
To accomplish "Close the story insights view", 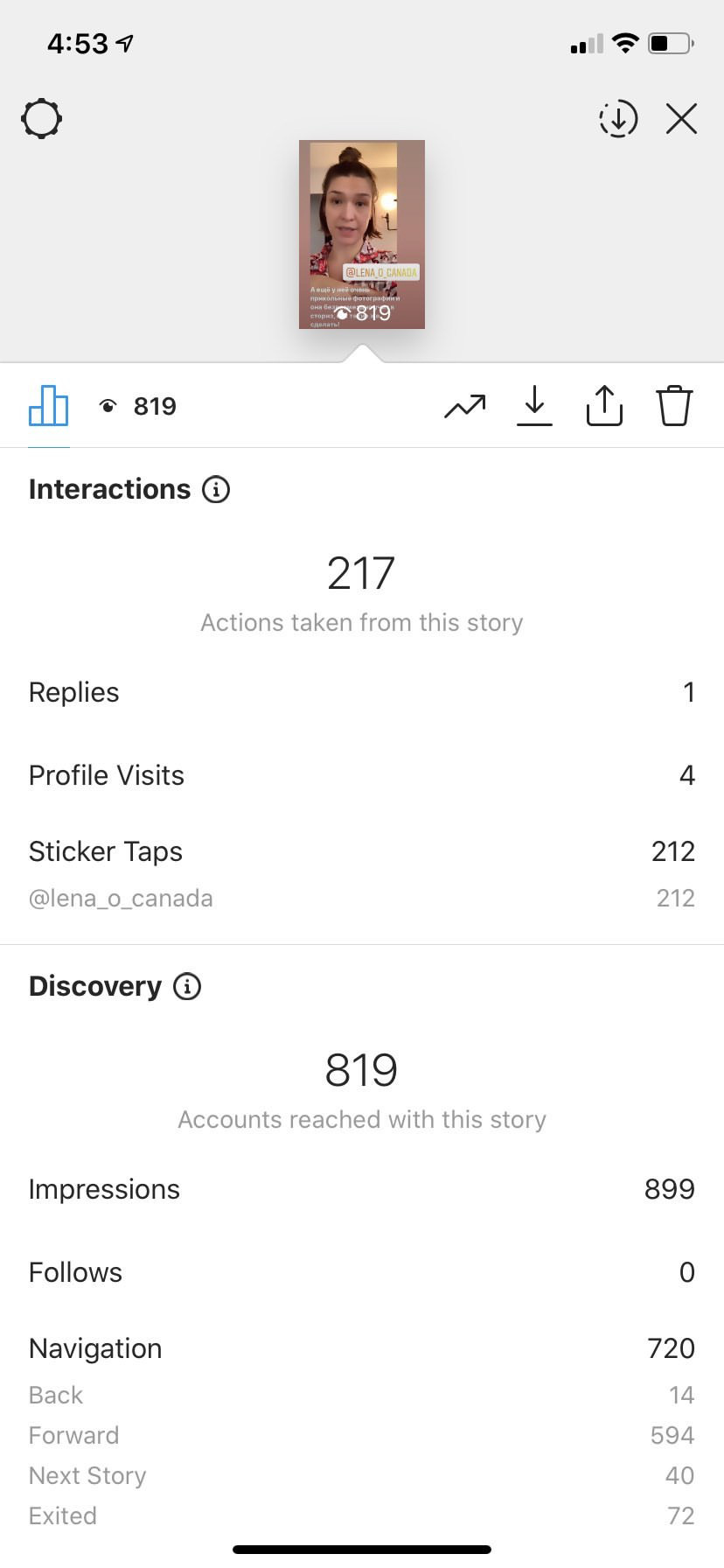I will pos(681,118).
